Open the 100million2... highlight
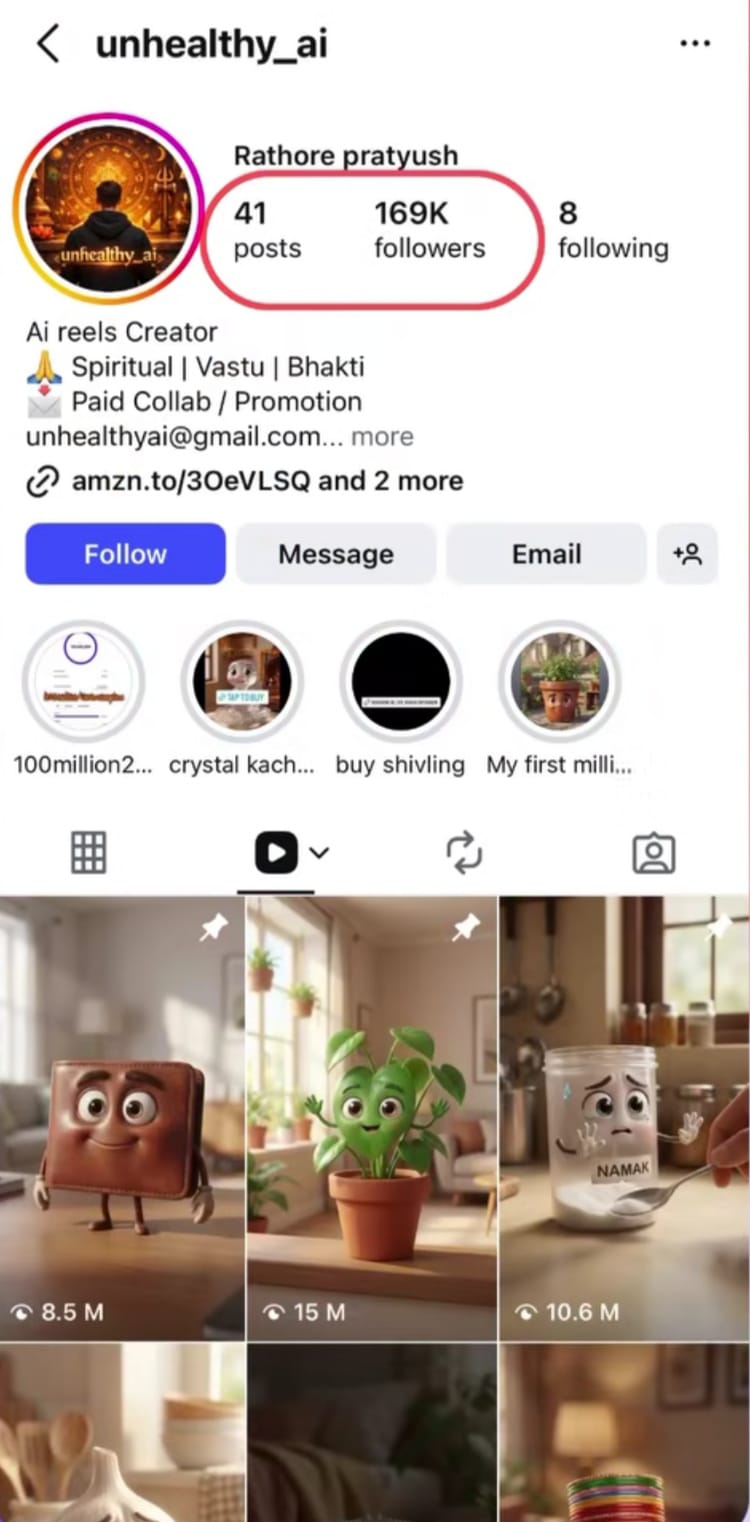 (x=84, y=682)
